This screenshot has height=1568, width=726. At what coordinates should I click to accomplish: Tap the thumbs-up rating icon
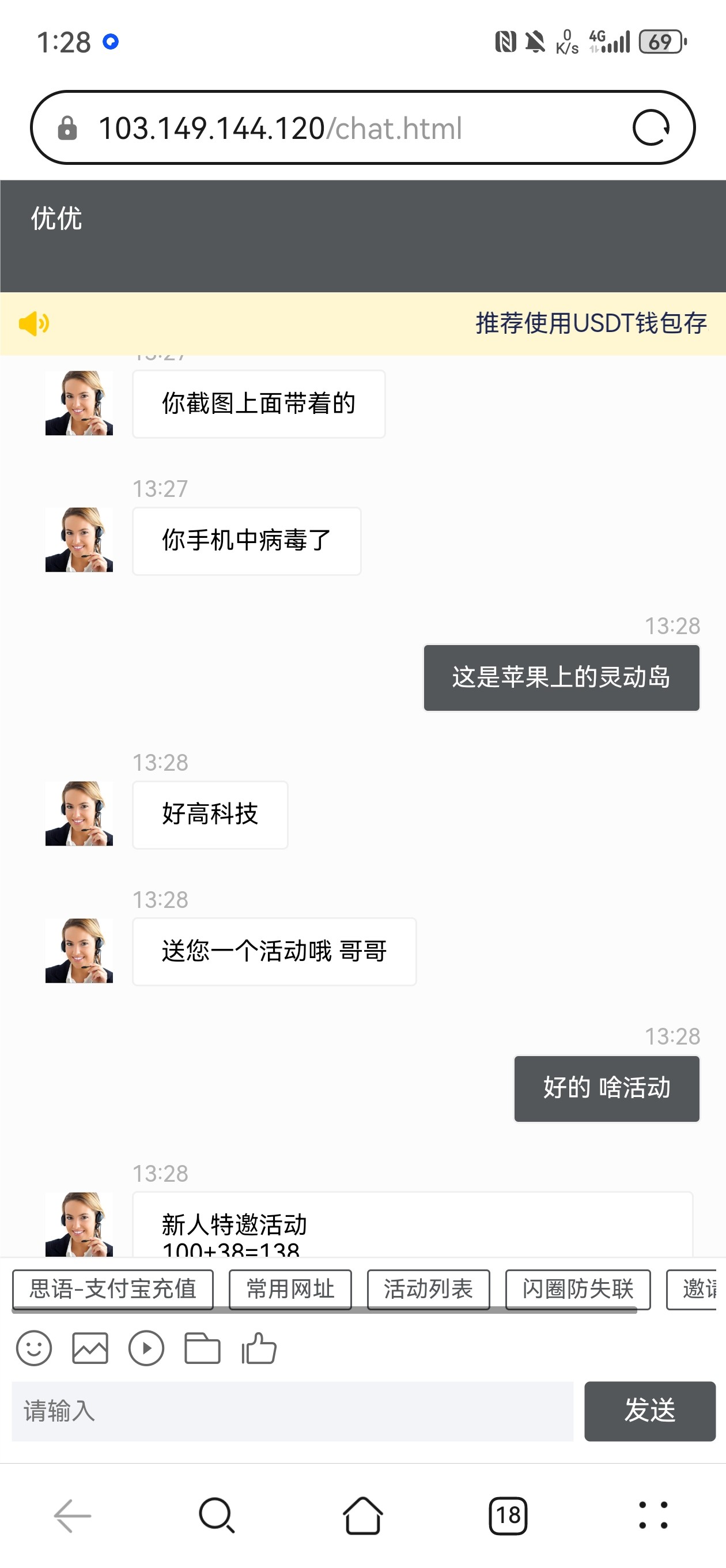click(259, 1348)
